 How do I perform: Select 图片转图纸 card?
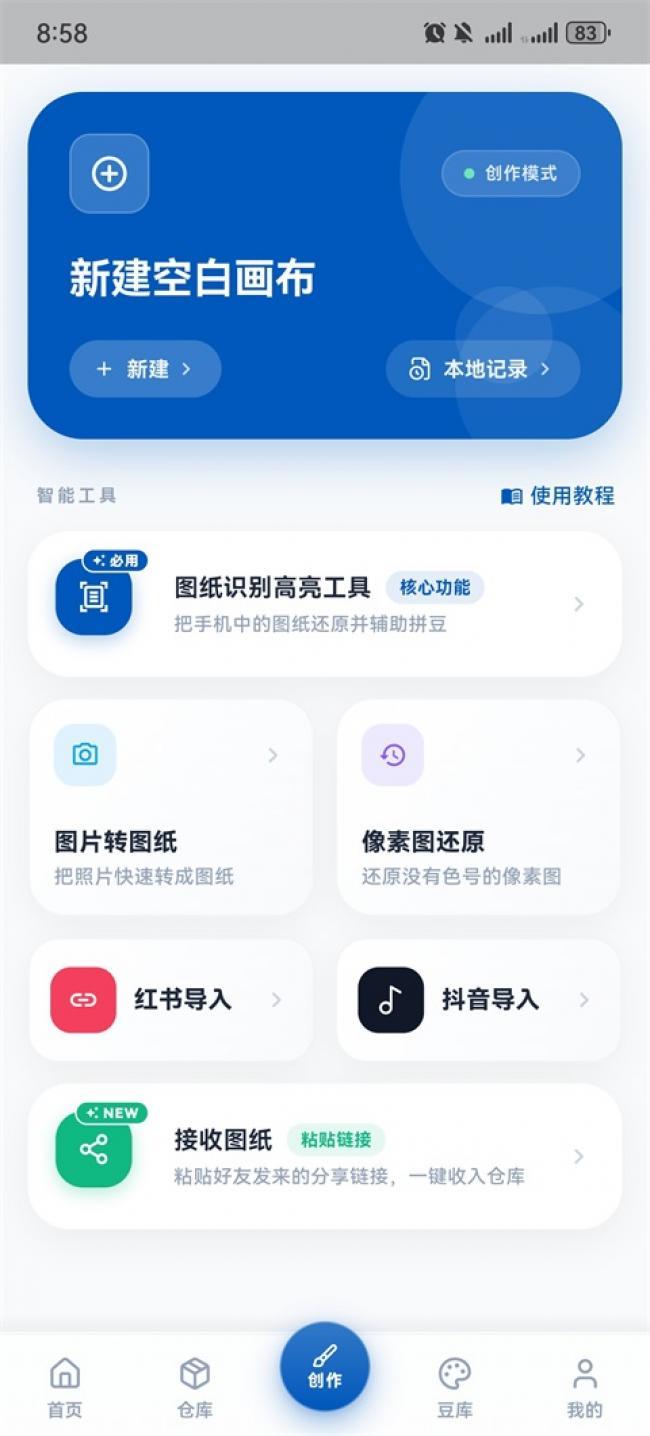pos(171,807)
